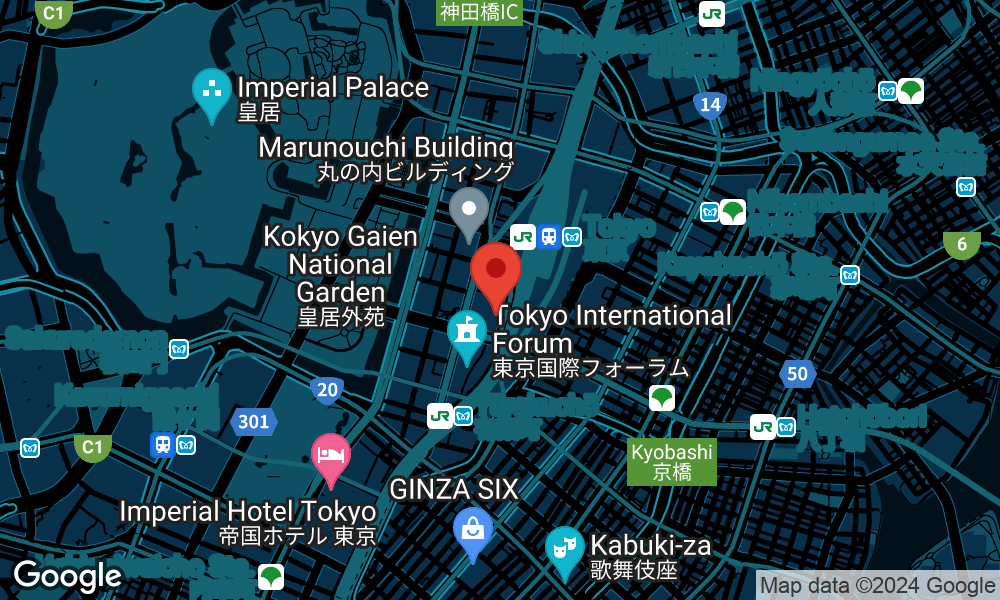Screen dimensions: 1000x600
Task: Open the Imperial Palace marker
Action: point(211,91)
